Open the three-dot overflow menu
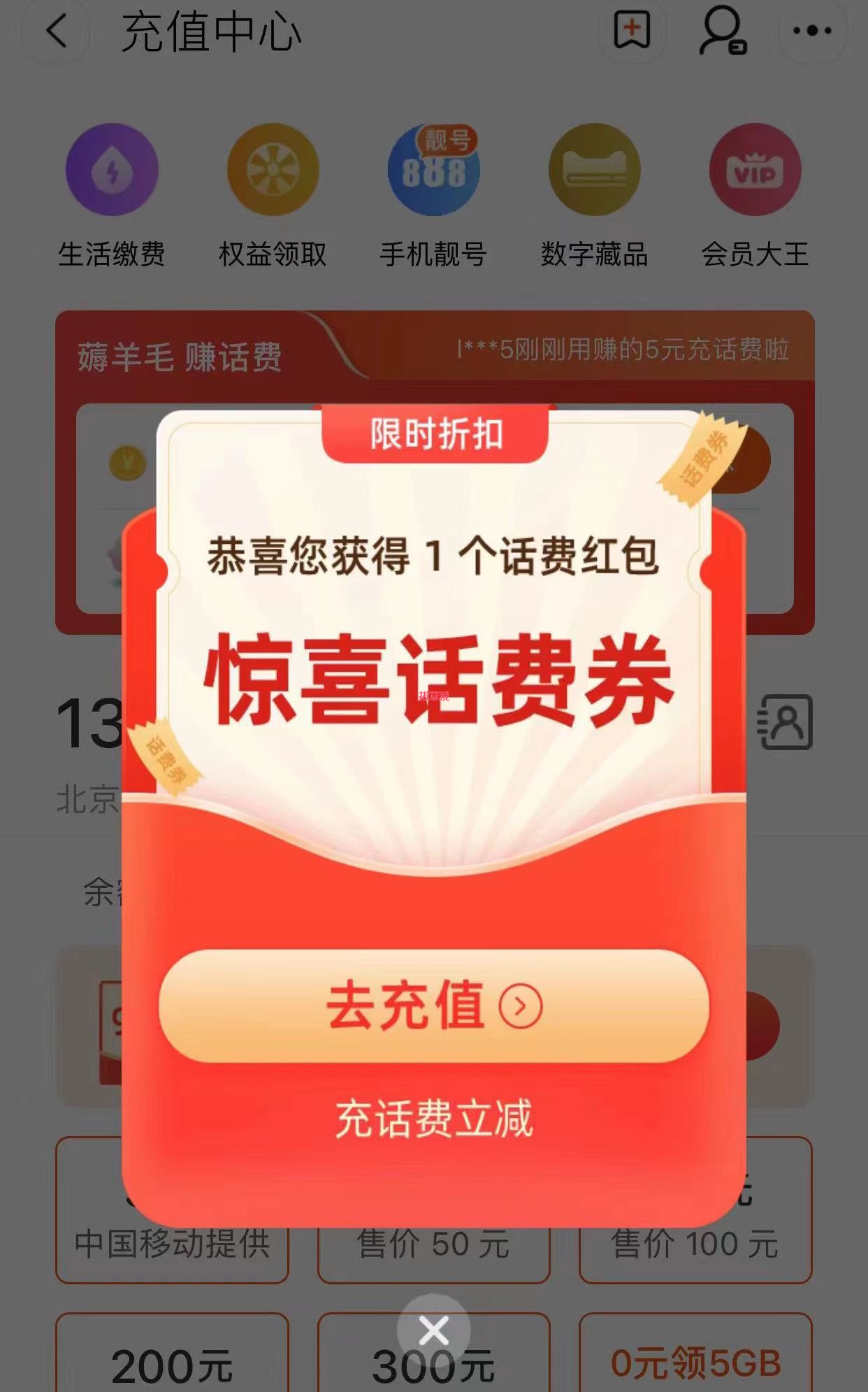 tap(811, 31)
